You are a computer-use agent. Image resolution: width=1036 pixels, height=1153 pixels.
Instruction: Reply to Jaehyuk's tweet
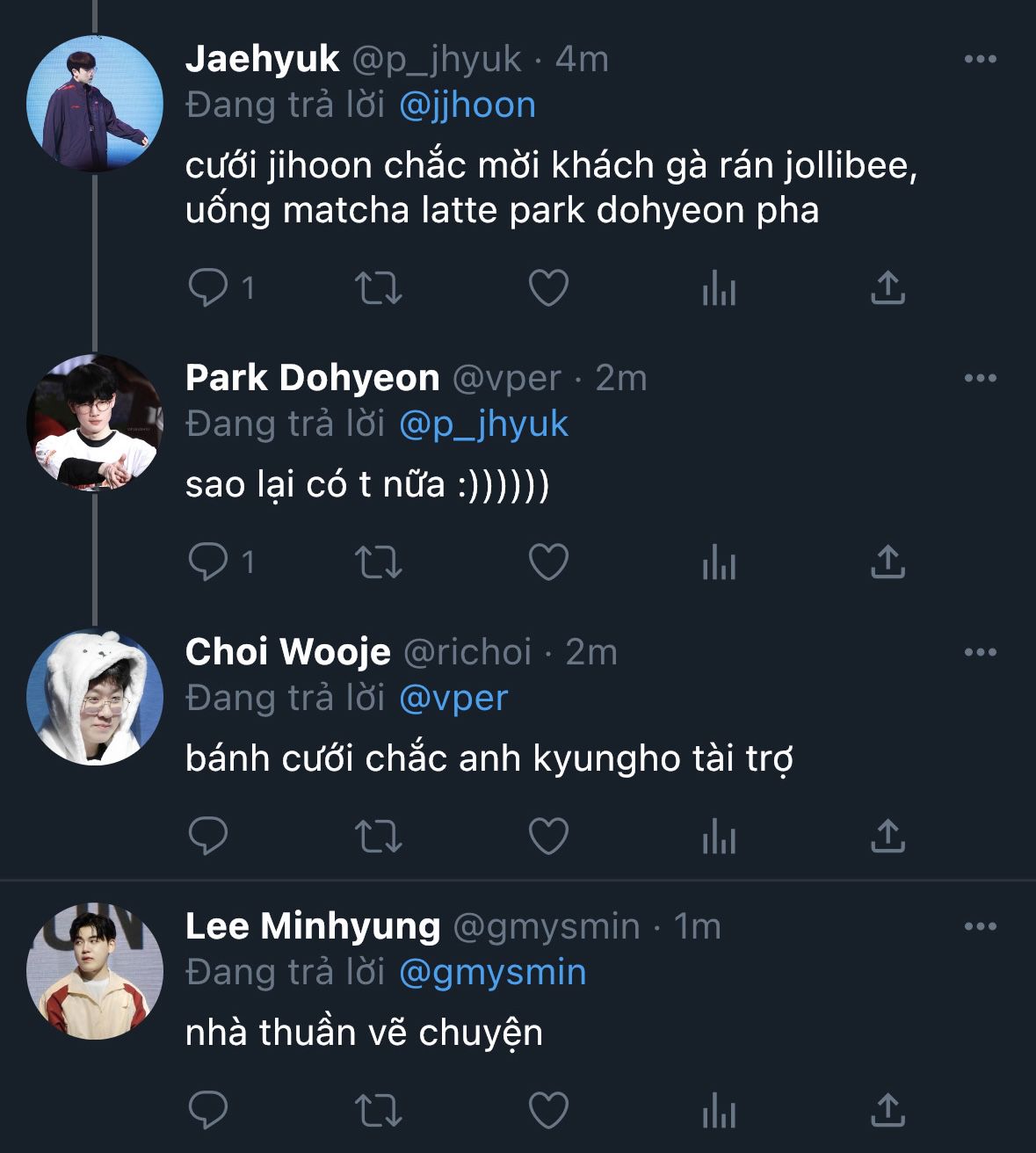click(x=209, y=287)
